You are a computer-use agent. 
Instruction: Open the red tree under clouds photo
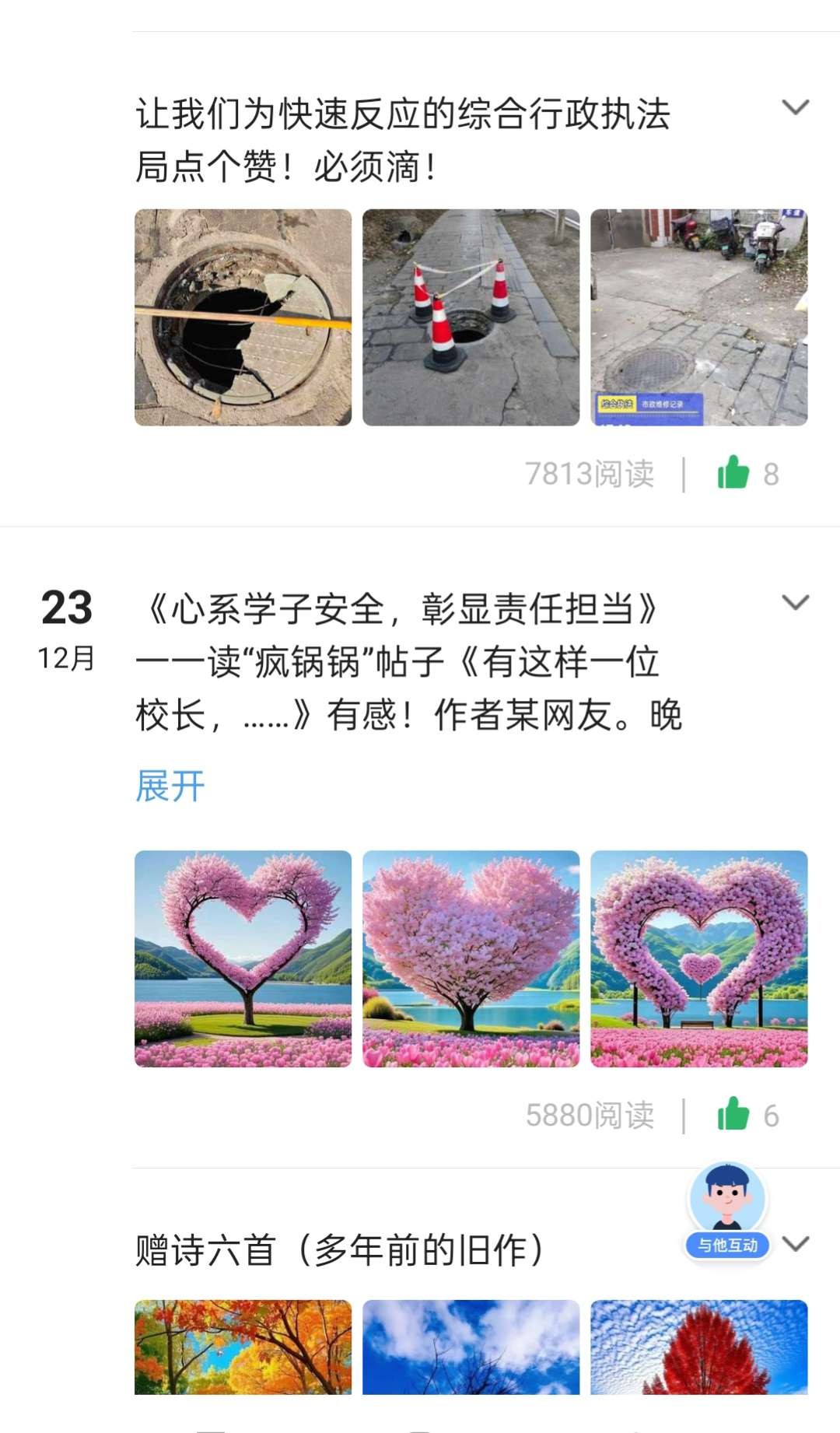pos(698,1347)
